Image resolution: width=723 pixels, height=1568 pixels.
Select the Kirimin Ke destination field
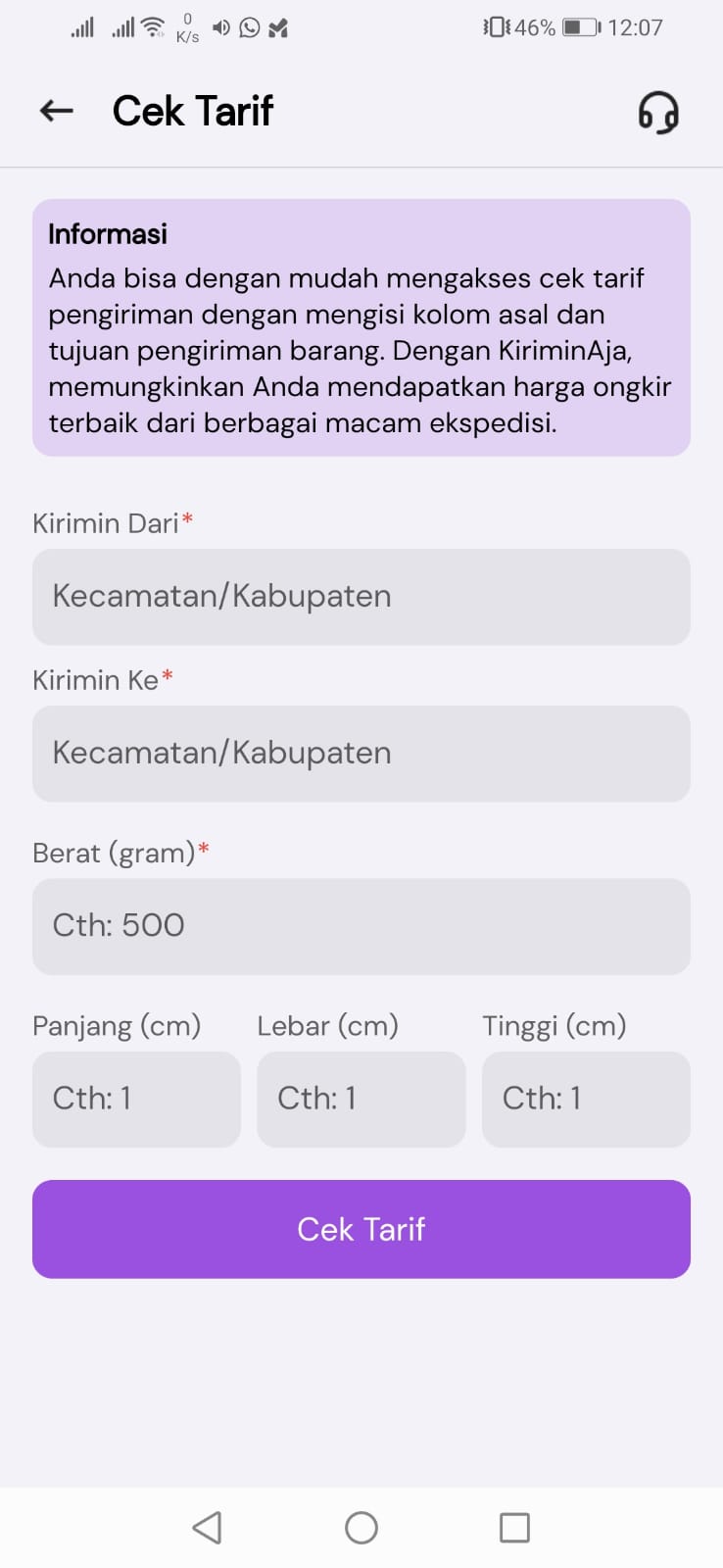pyautogui.click(x=361, y=754)
